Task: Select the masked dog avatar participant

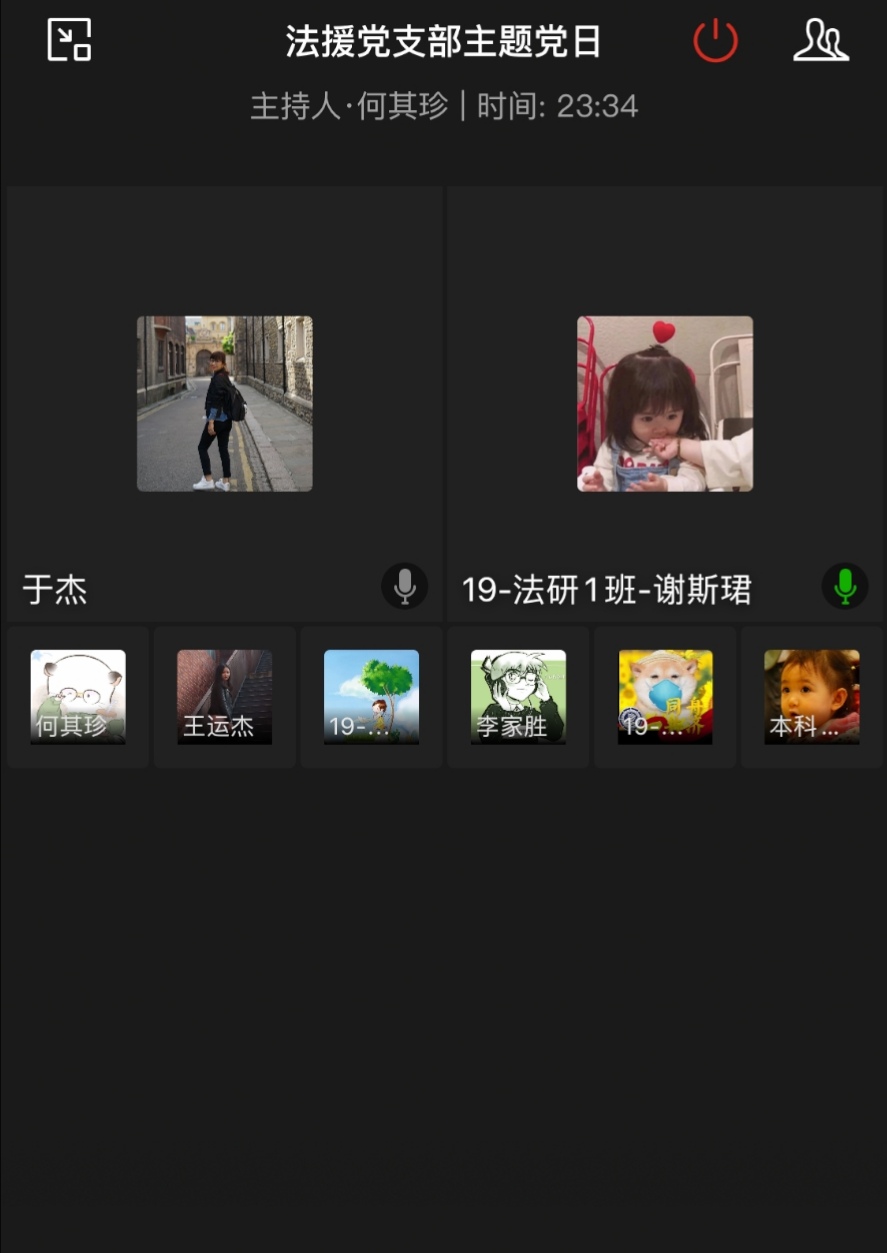Action: [x=665, y=697]
